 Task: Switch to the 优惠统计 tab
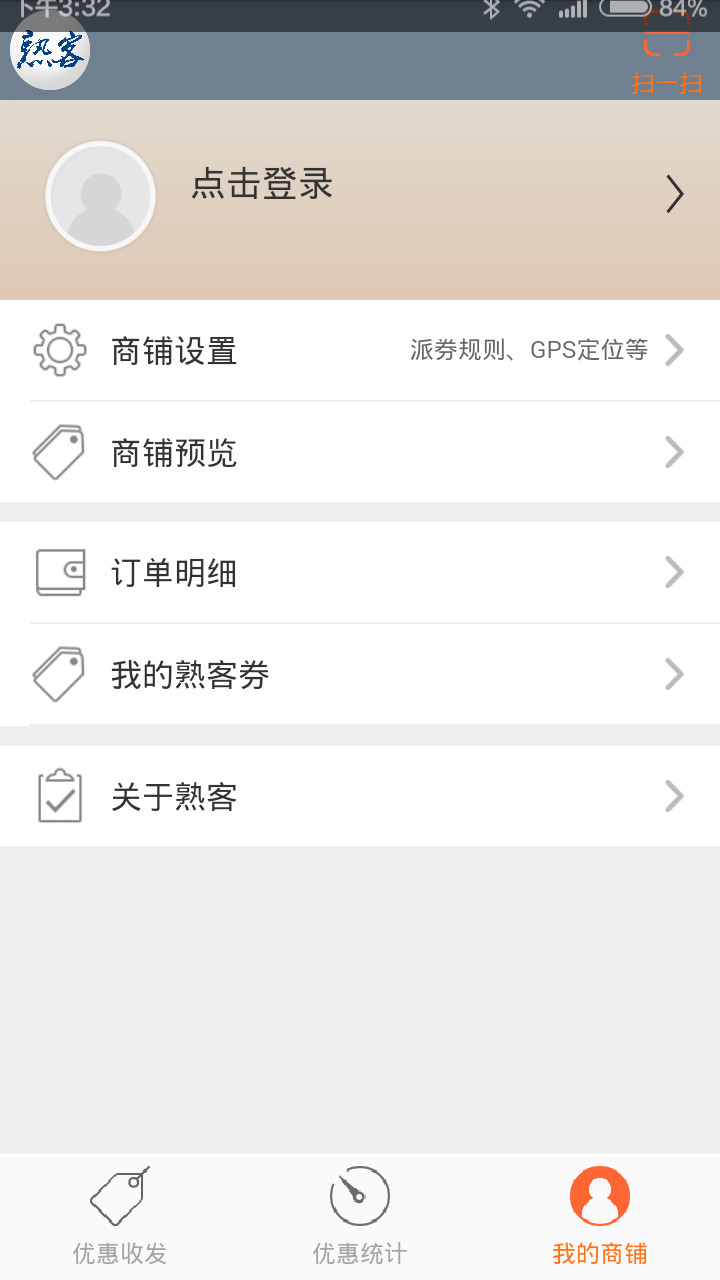click(359, 1215)
